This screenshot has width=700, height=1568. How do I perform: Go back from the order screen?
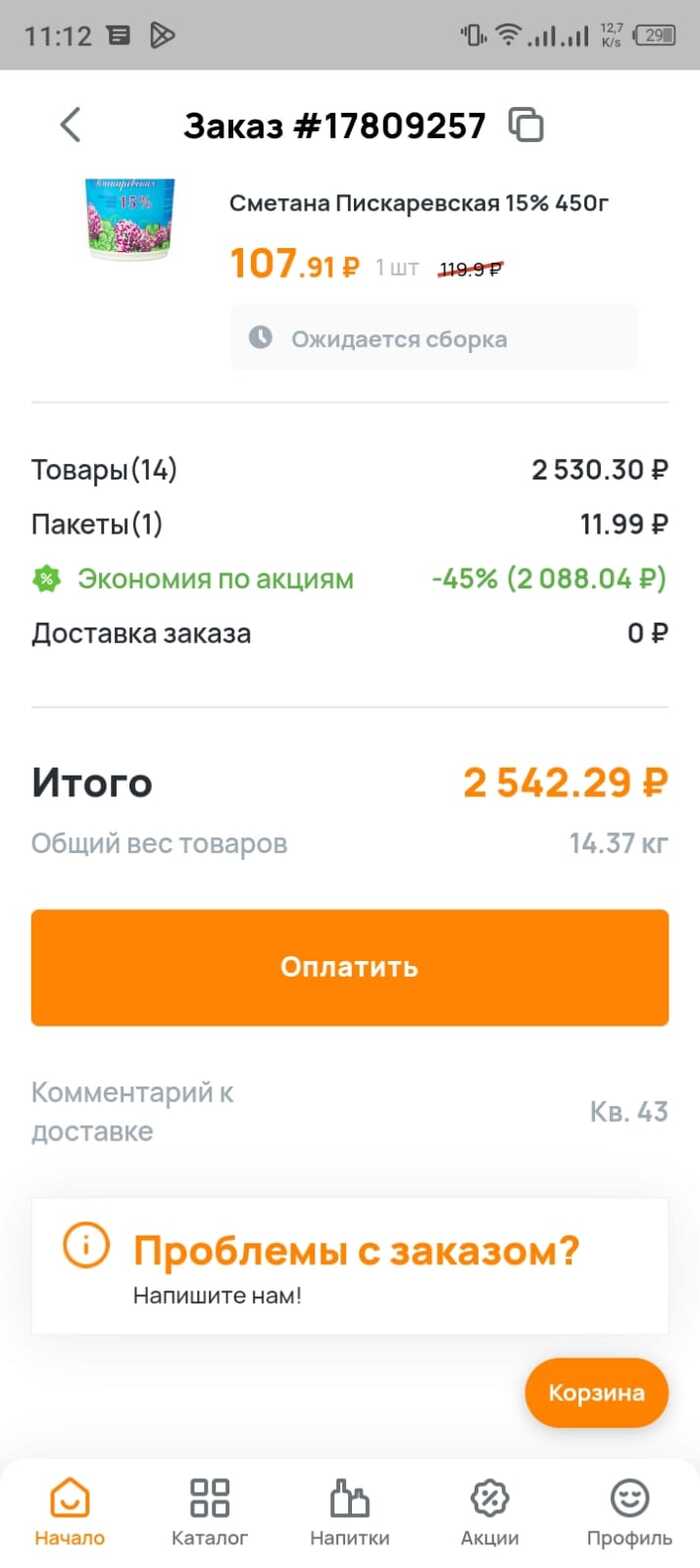(70, 125)
